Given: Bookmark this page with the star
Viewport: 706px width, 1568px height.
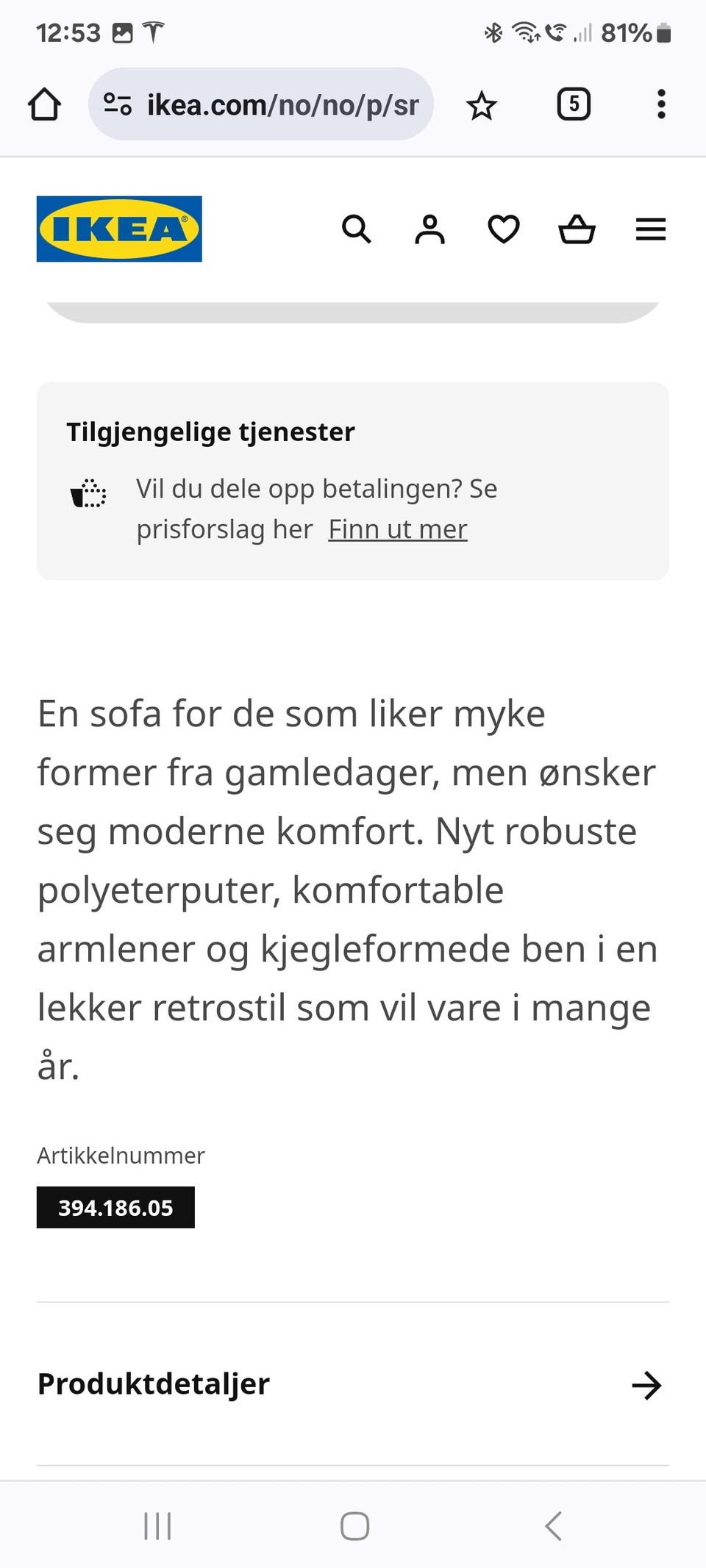Looking at the screenshot, I should click(482, 104).
